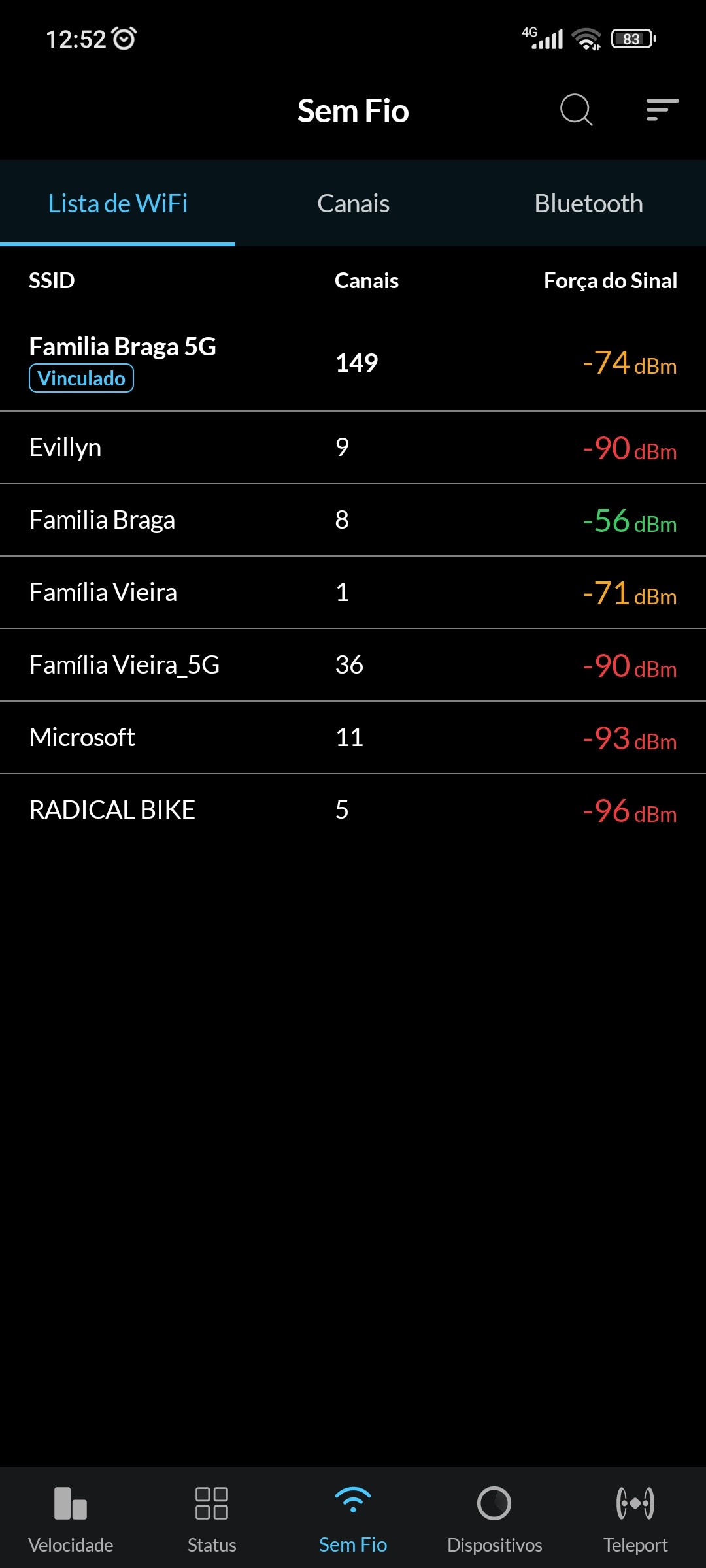Switch to the Bluetooth tab
Screen dimensions: 706x1568
(588, 204)
